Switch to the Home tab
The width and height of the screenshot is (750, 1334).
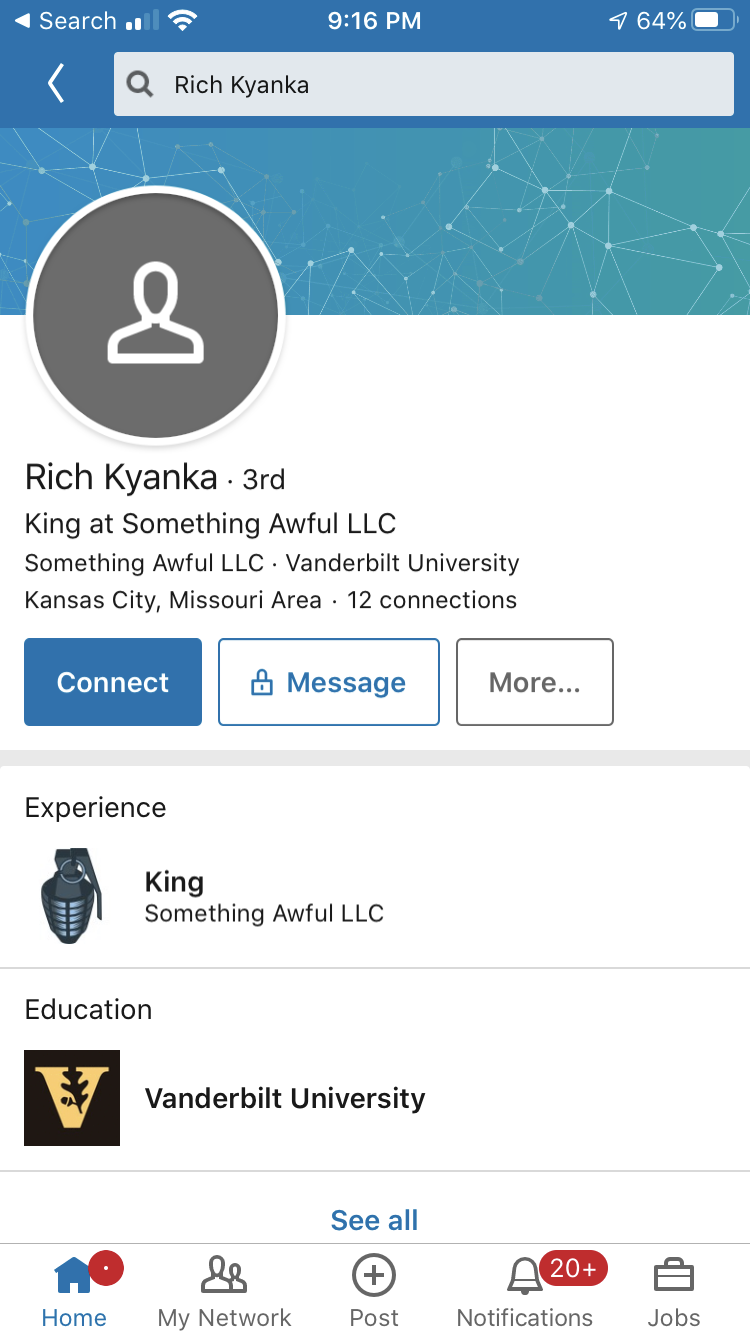[x=74, y=1292]
